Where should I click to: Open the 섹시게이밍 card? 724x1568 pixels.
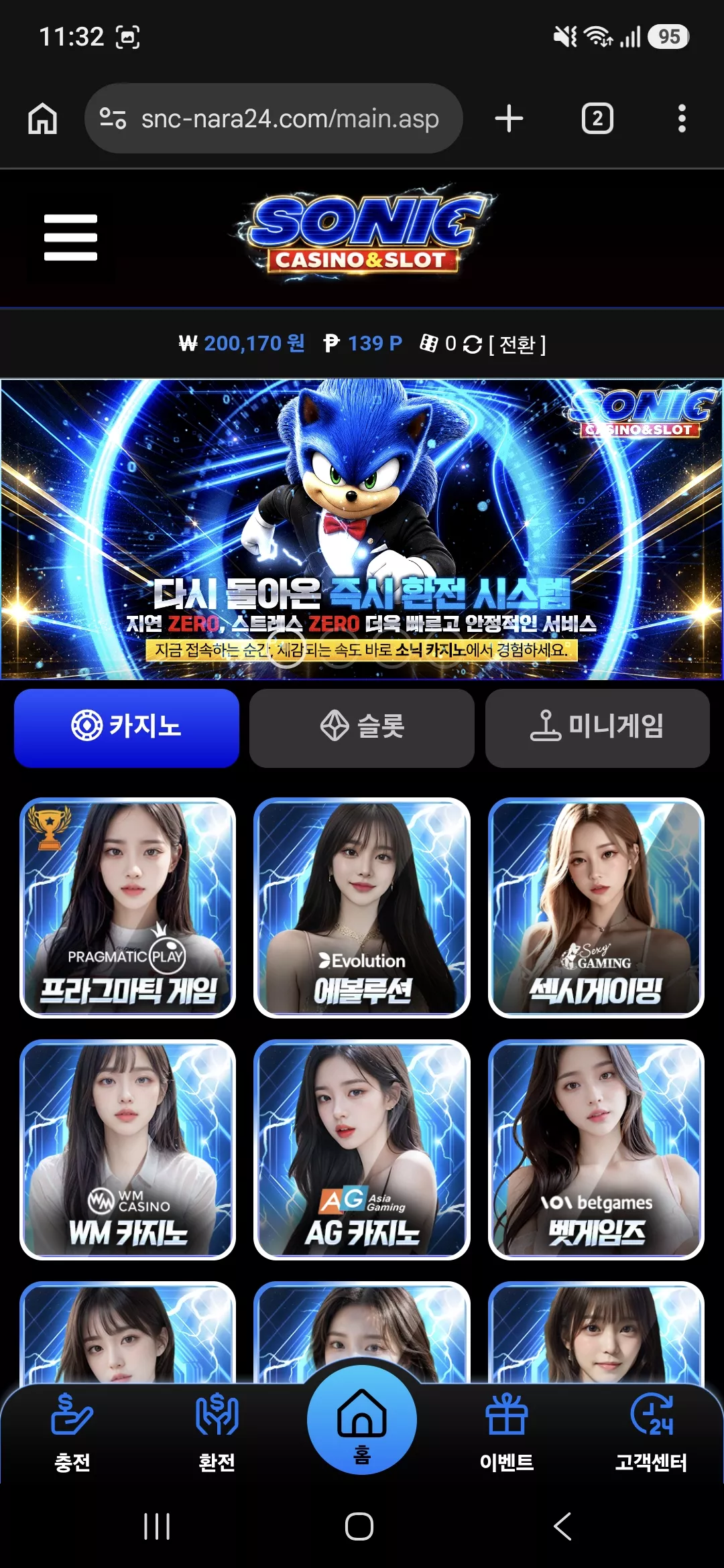pyautogui.click(x=596, y=908)
